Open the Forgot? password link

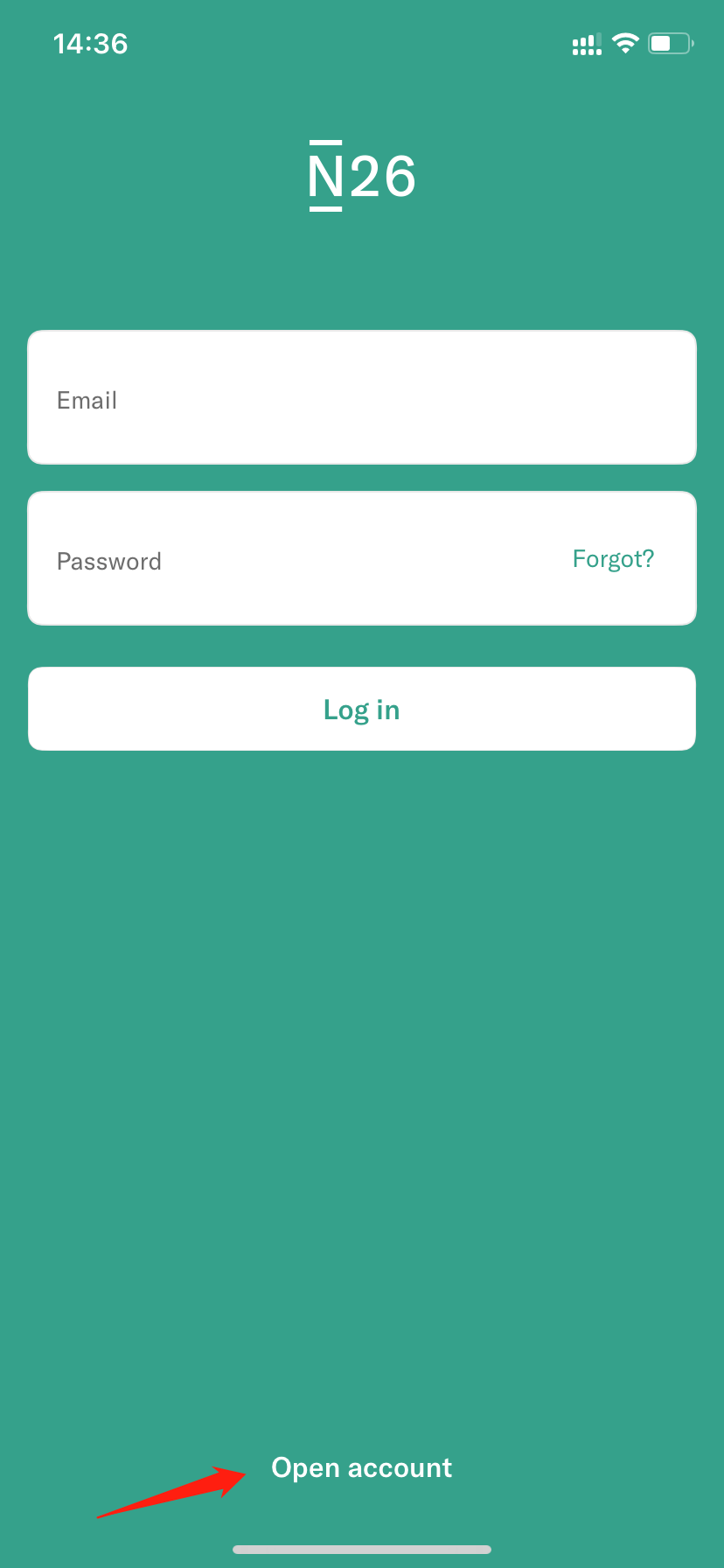(613, 559)
